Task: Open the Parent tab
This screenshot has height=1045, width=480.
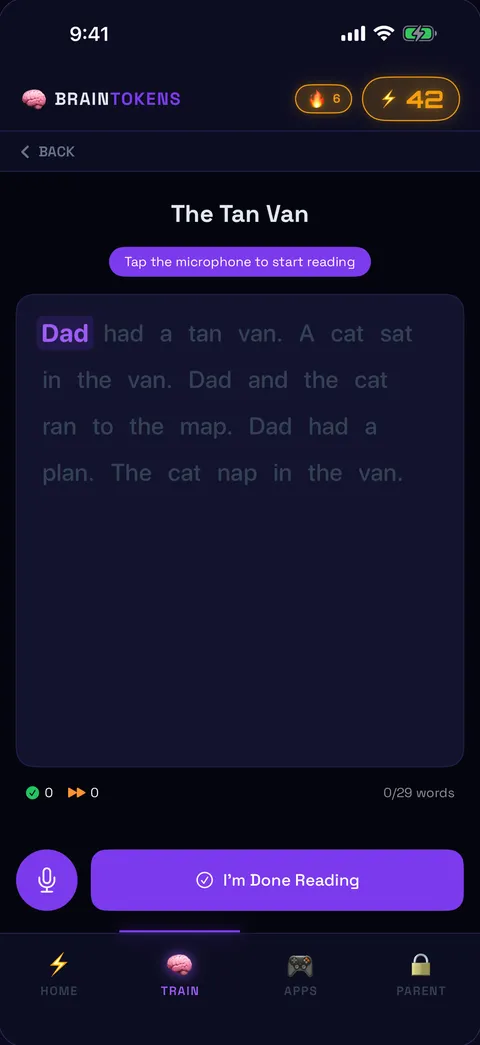Action: 421,974
